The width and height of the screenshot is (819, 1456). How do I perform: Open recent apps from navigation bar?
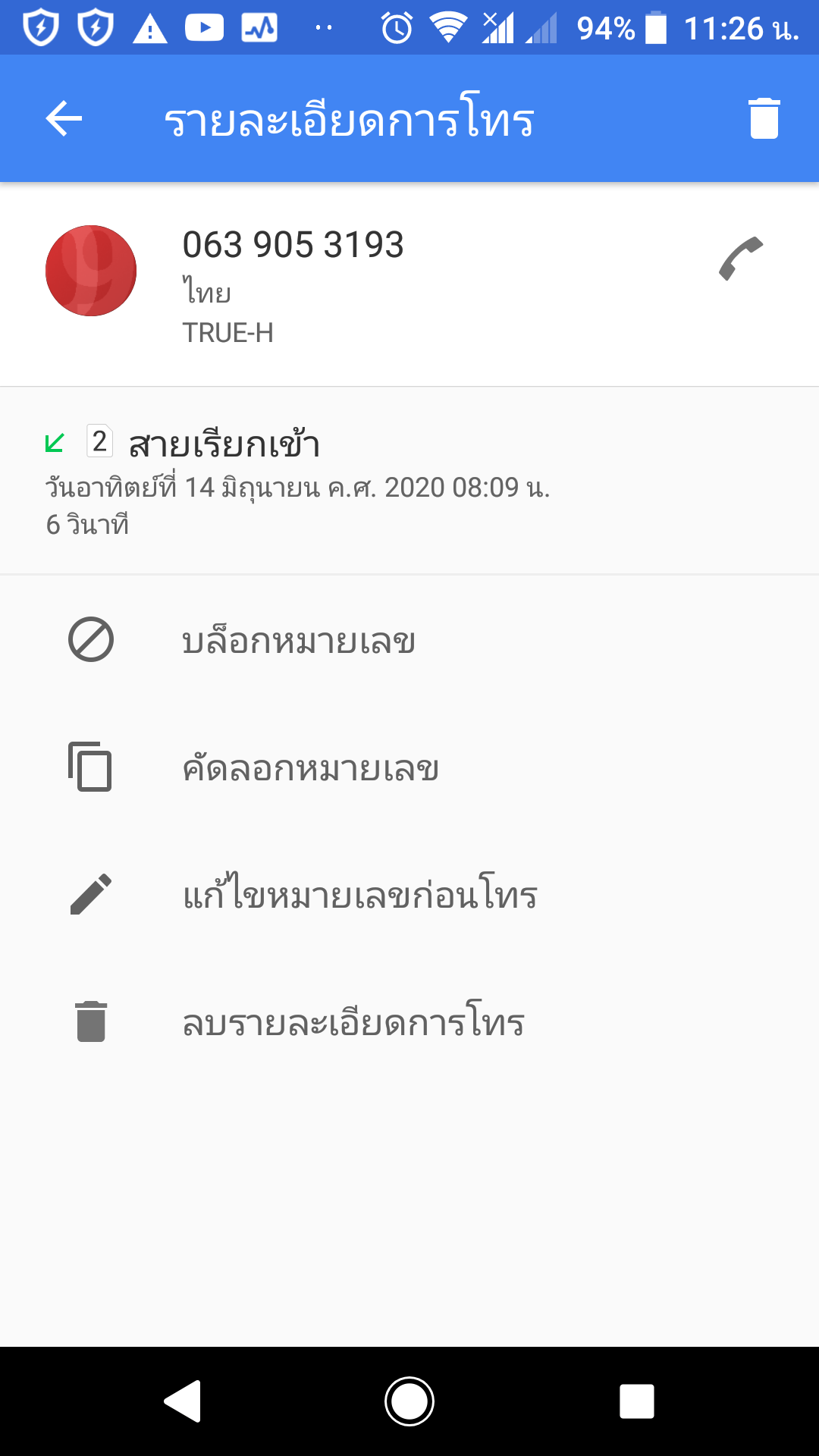point(637,1401)
